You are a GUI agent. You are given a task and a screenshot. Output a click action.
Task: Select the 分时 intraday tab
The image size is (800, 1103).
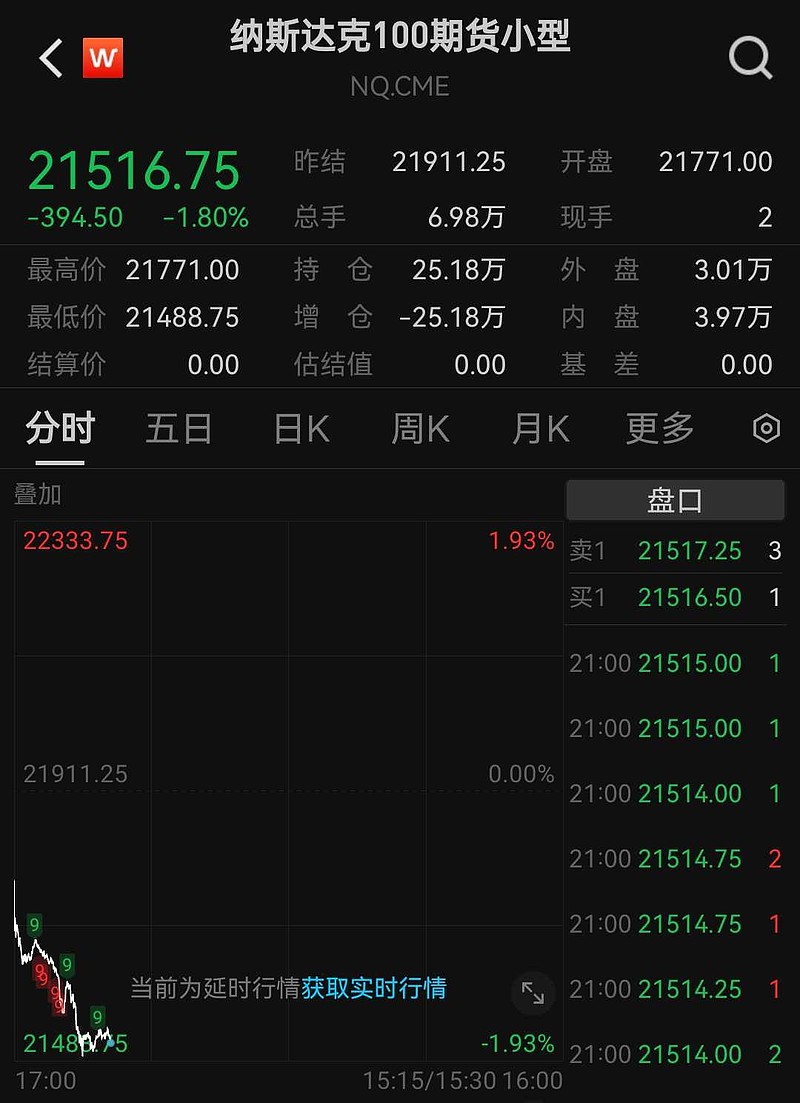point(59,428)
